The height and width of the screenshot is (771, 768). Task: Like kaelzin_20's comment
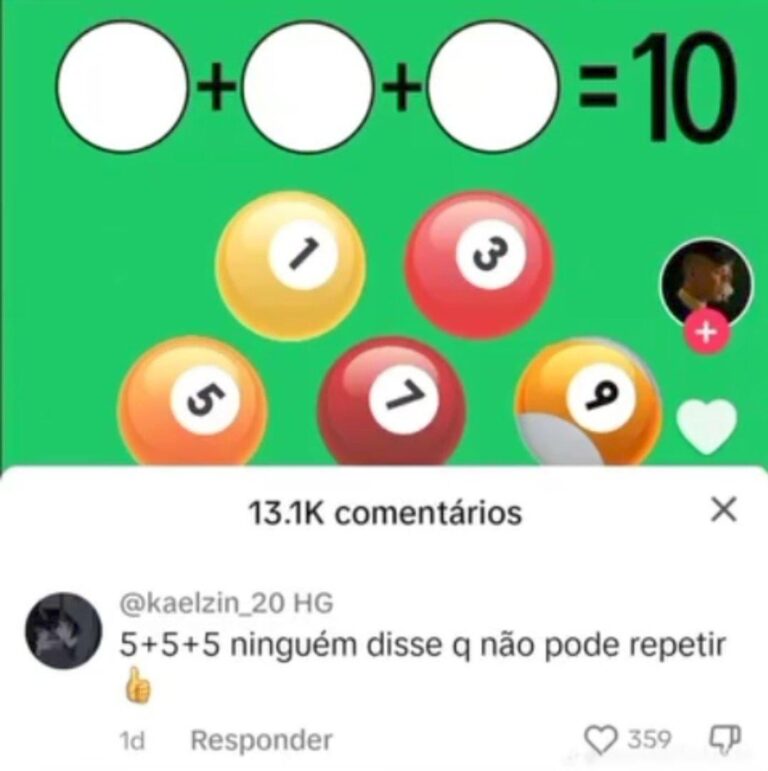602,740
